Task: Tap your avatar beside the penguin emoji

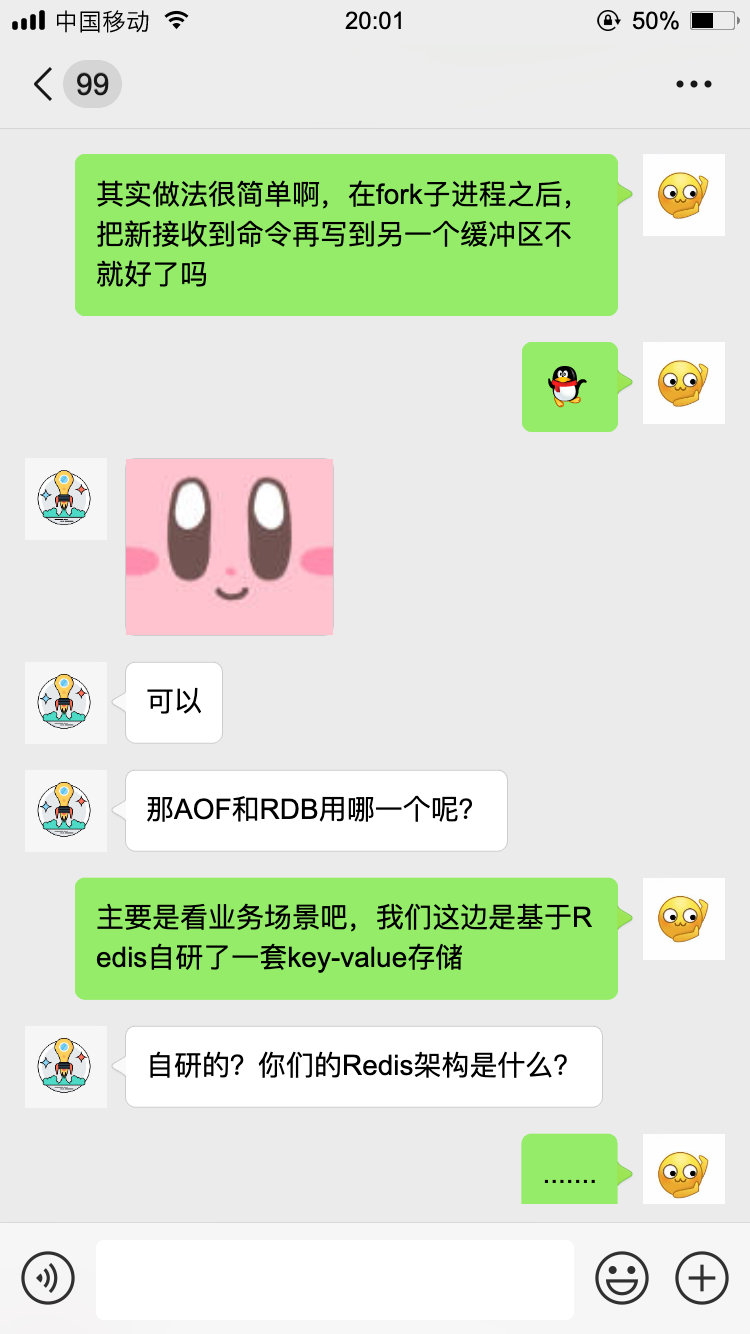Action: tap(683, 383)
